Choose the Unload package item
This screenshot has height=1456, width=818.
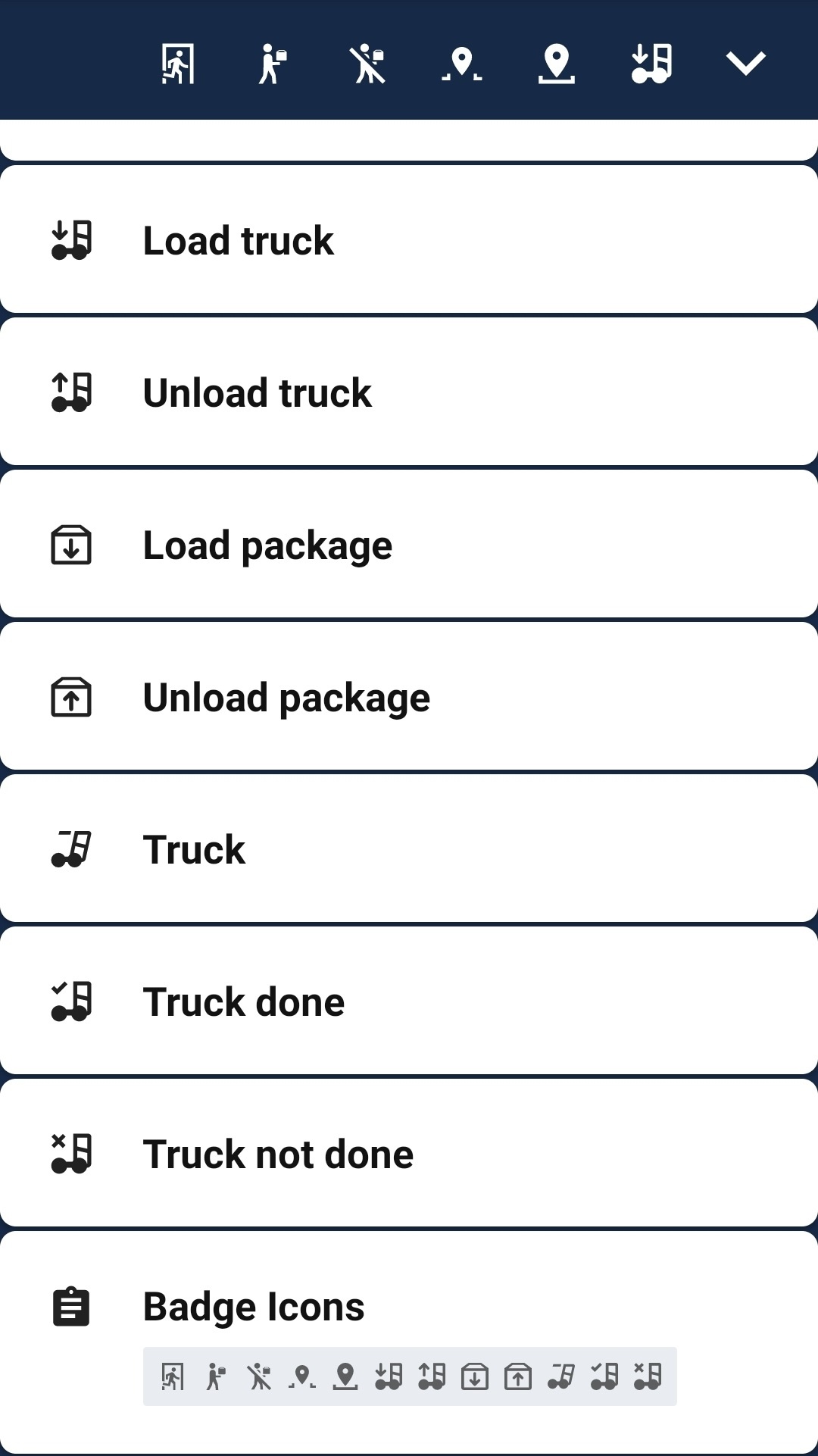409,697
